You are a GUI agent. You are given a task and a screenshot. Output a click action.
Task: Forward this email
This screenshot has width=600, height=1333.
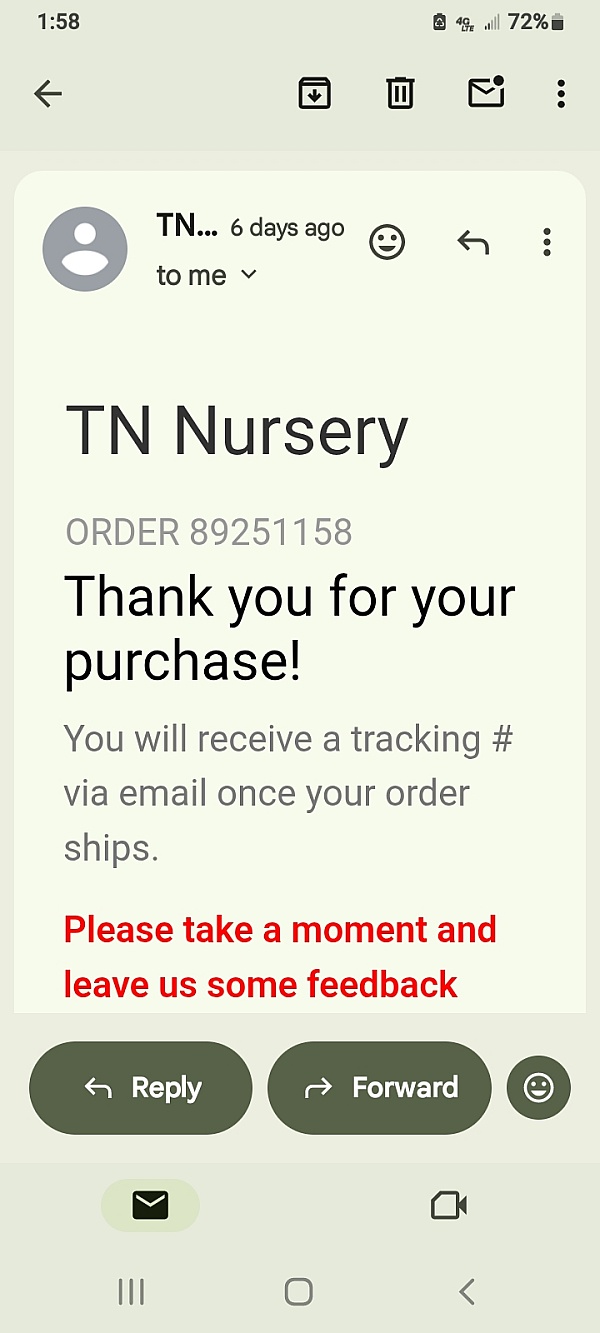[x=380, y=1088]
